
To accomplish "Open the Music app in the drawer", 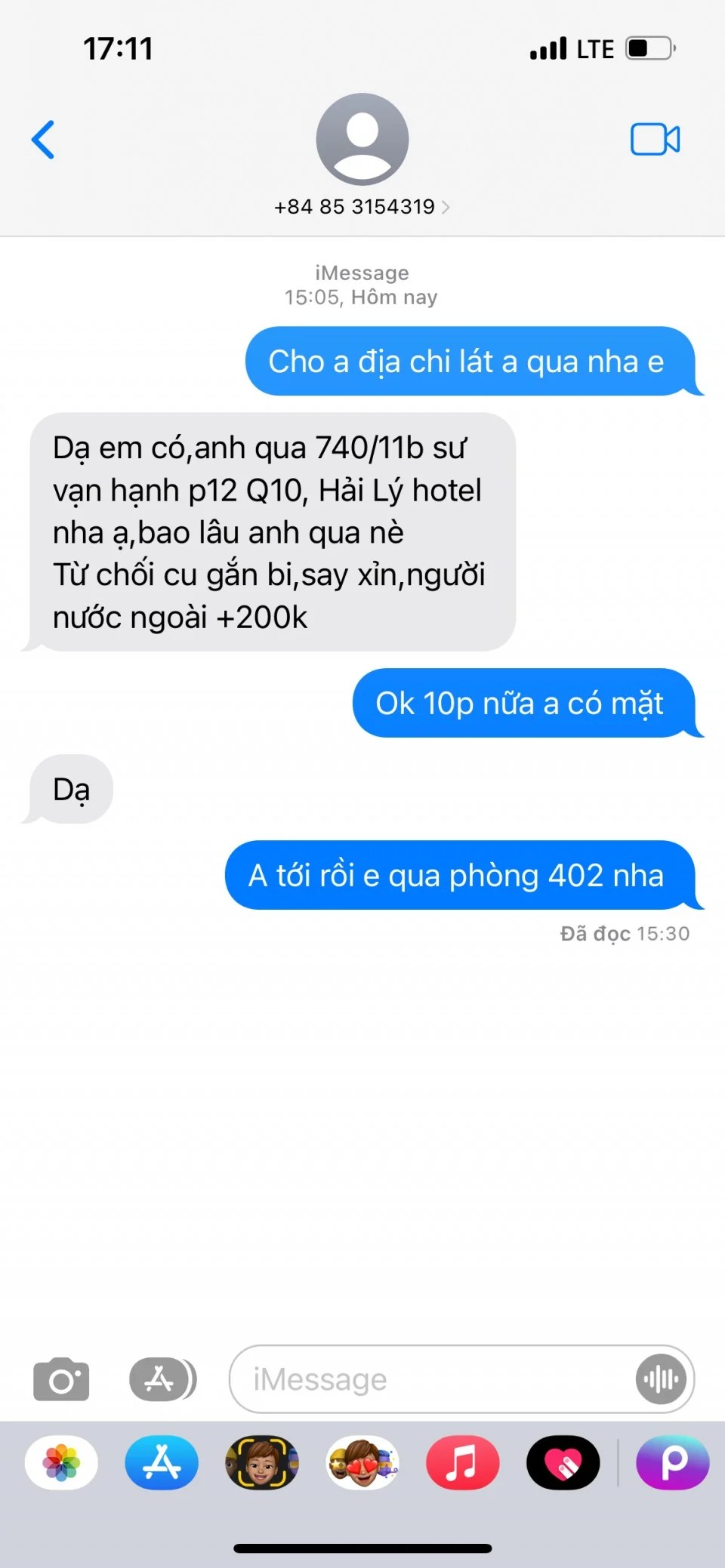I will tap(462, 1463).
